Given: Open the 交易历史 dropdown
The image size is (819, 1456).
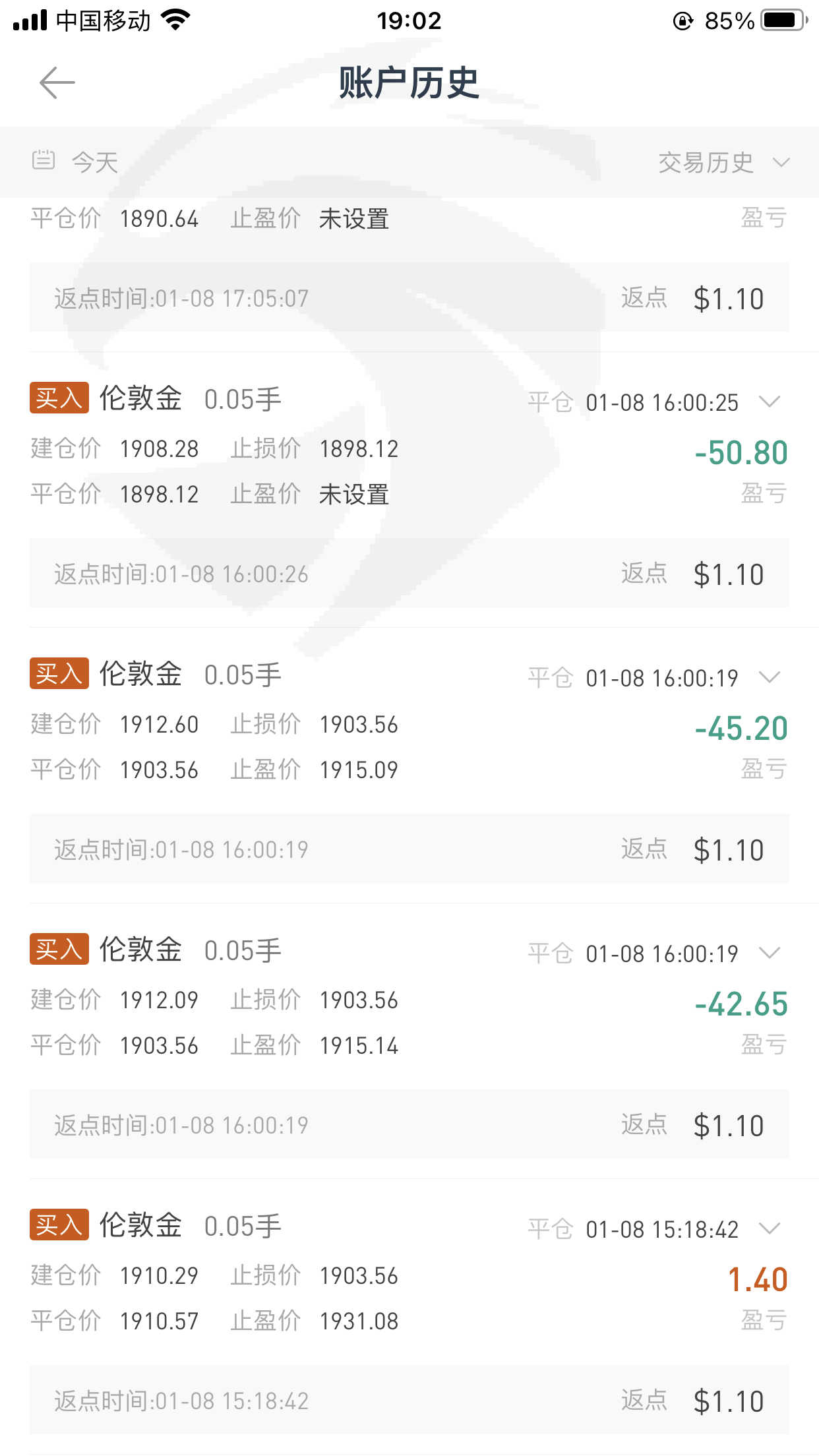Looking at the screenshot, I should (x=724, y=162).
